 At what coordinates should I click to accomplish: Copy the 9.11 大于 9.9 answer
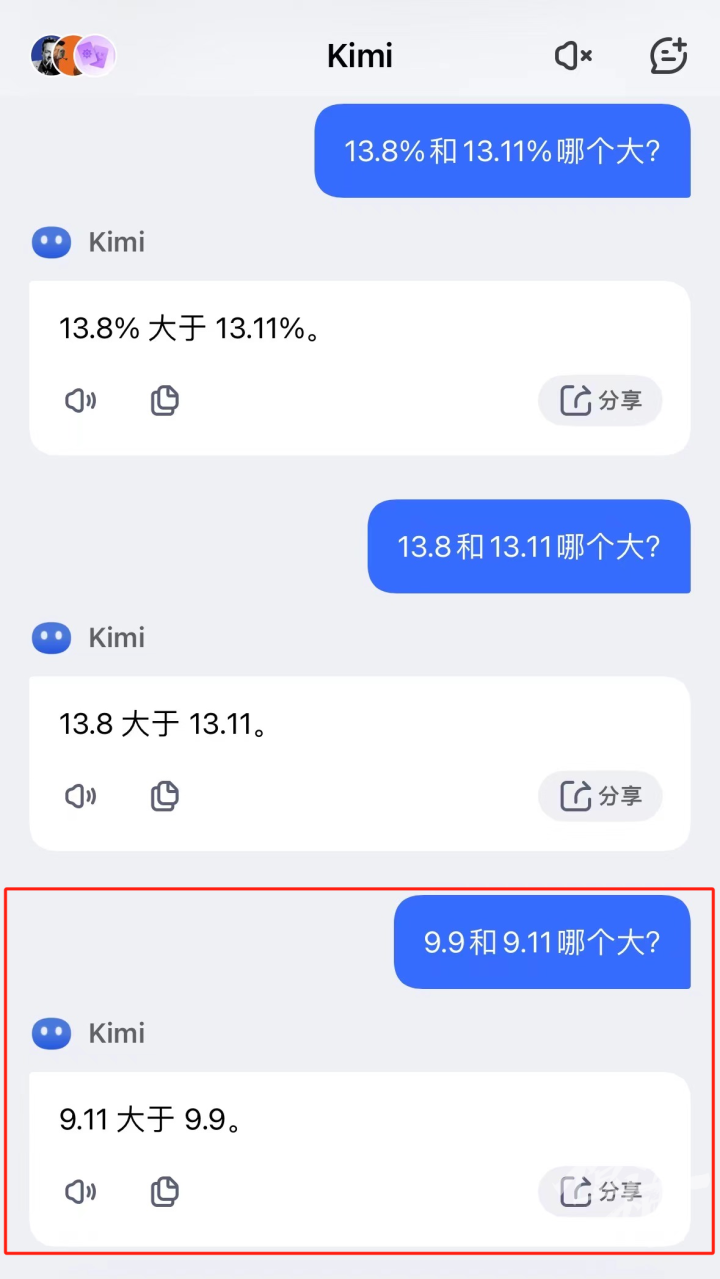tap(164, 1191)
